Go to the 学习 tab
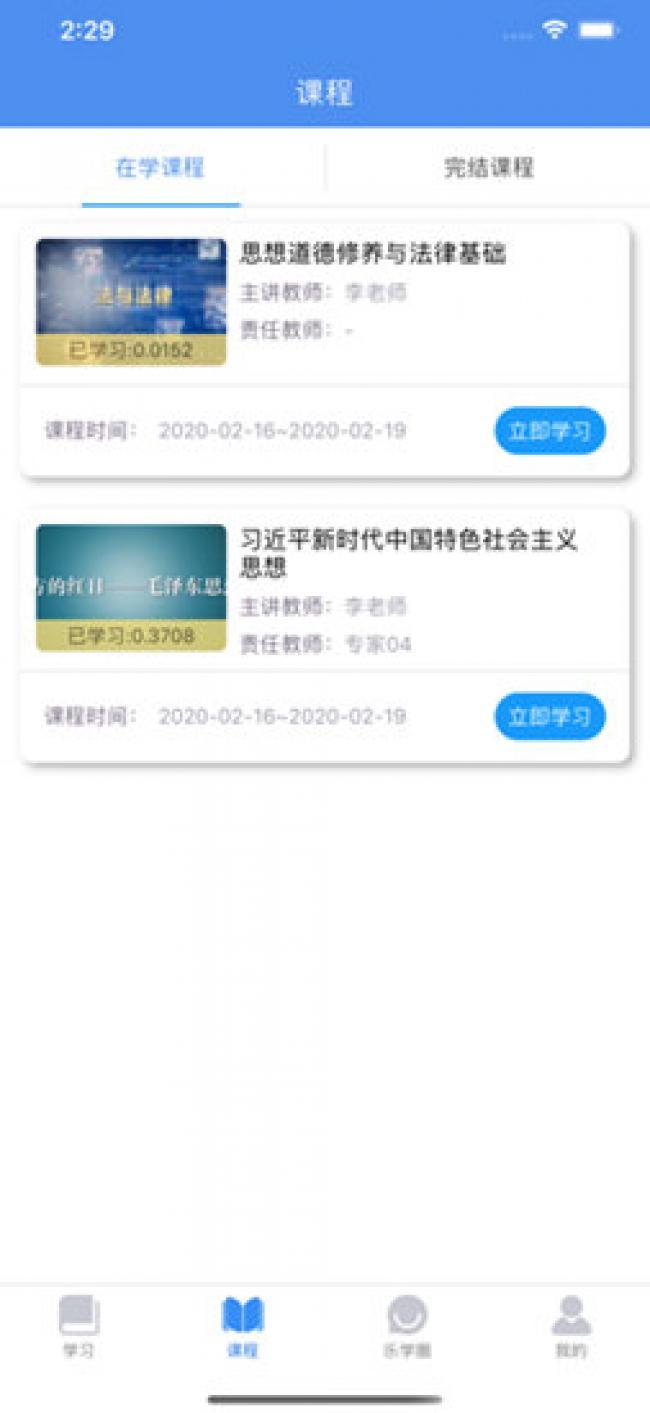This screenshot has width=650, height=1413. [x=79, y=1327]
